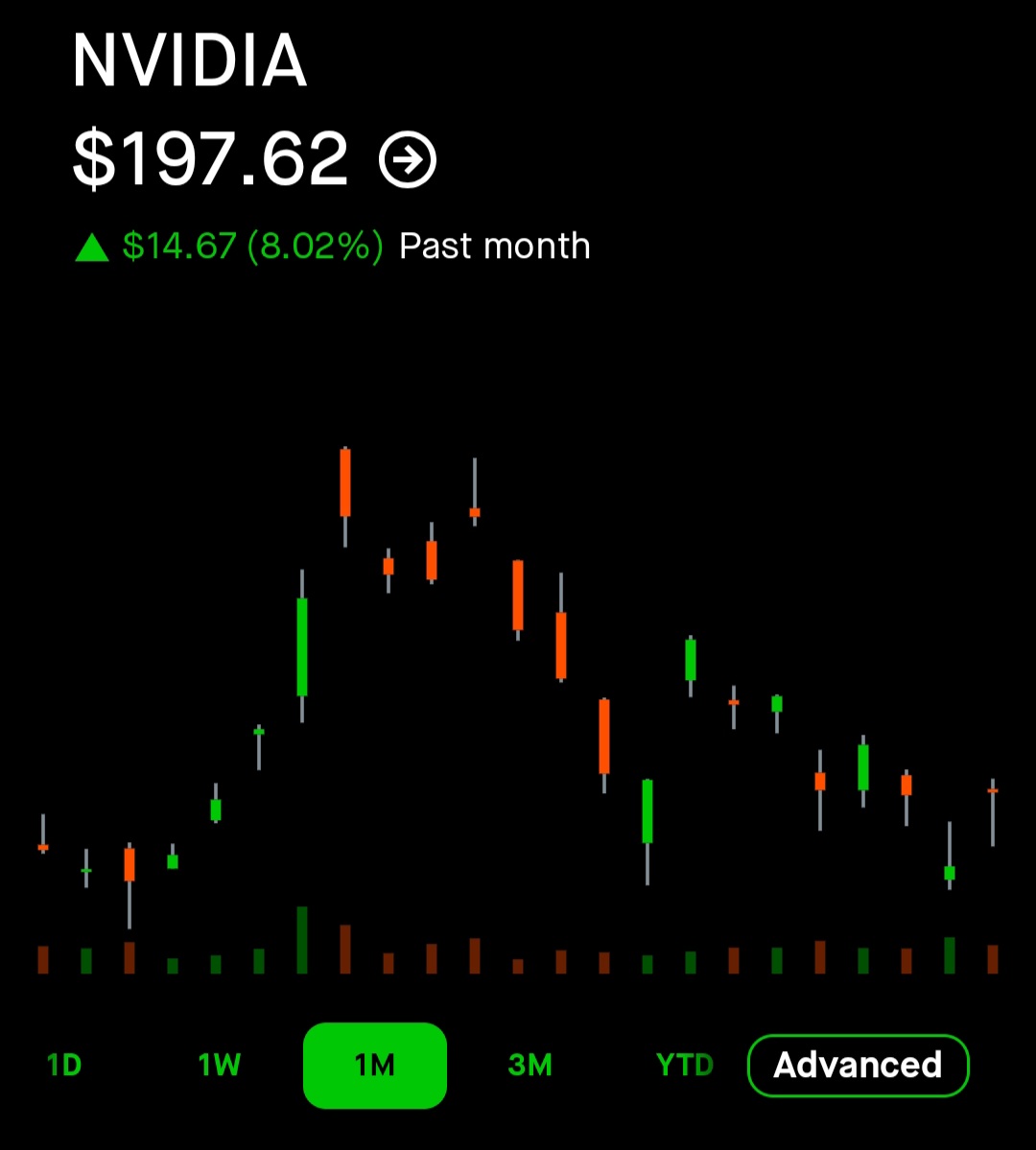Open the arrow icon next to $197.62
This screenshot has height=1150, width=1036.
click(408, 160)
